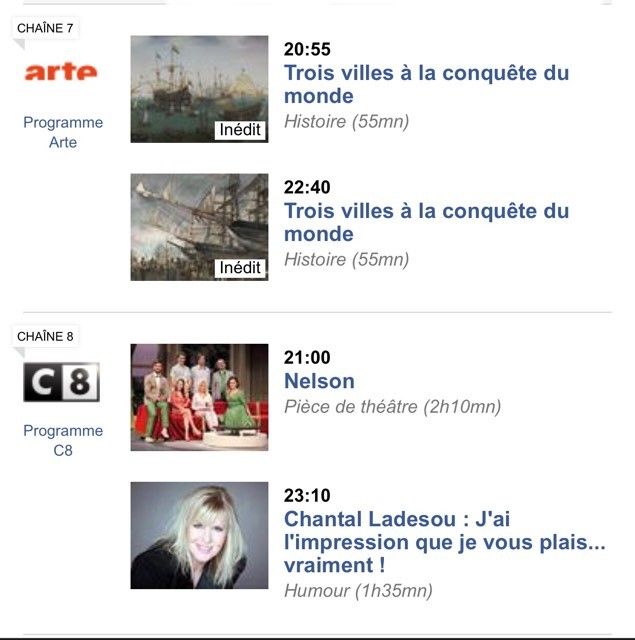Tap the thumbnail for the 22:40 Arte programme
The width and height of the screenshot is (635, 640).
[x=199, y=227]
